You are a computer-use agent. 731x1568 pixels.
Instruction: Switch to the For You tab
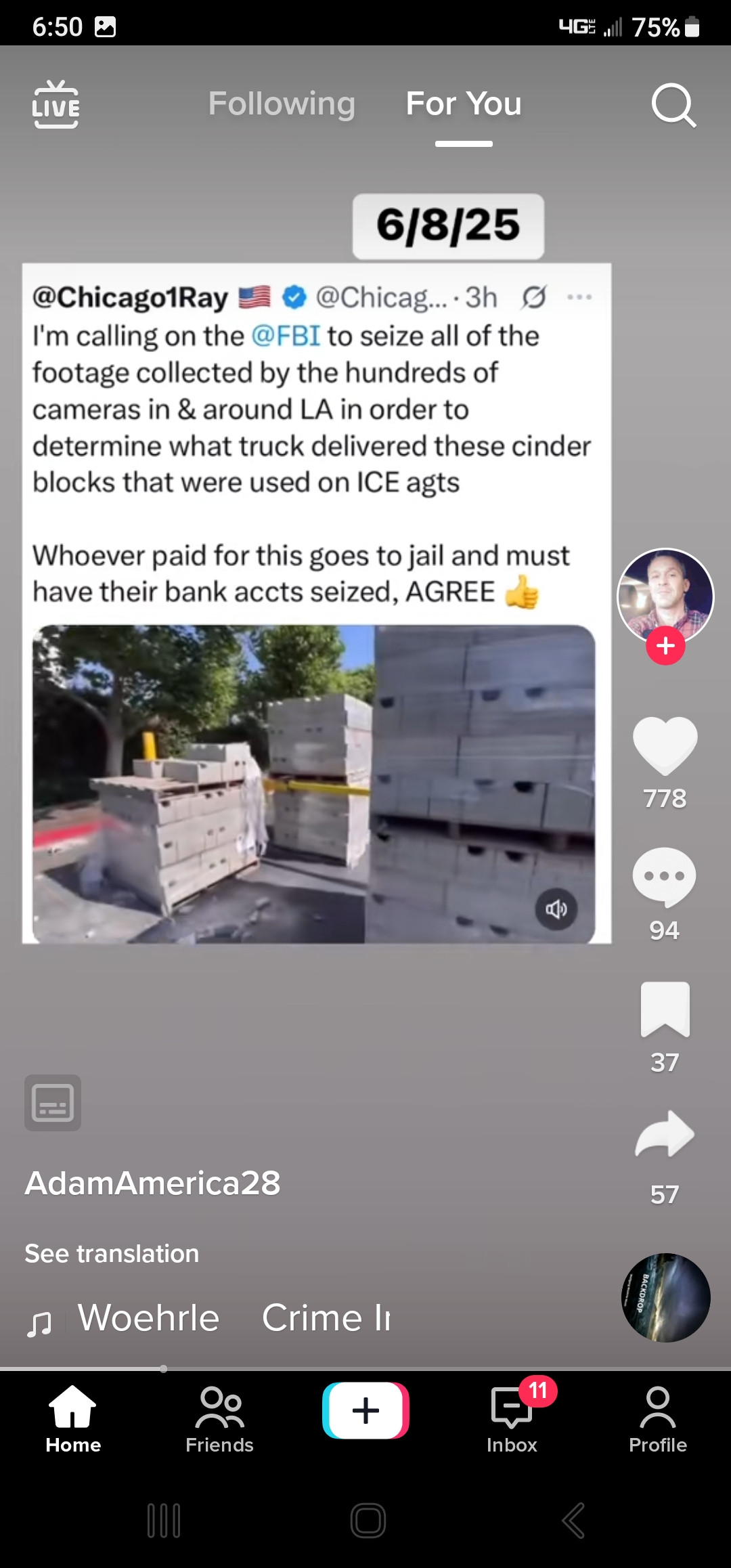click(464, 104)
